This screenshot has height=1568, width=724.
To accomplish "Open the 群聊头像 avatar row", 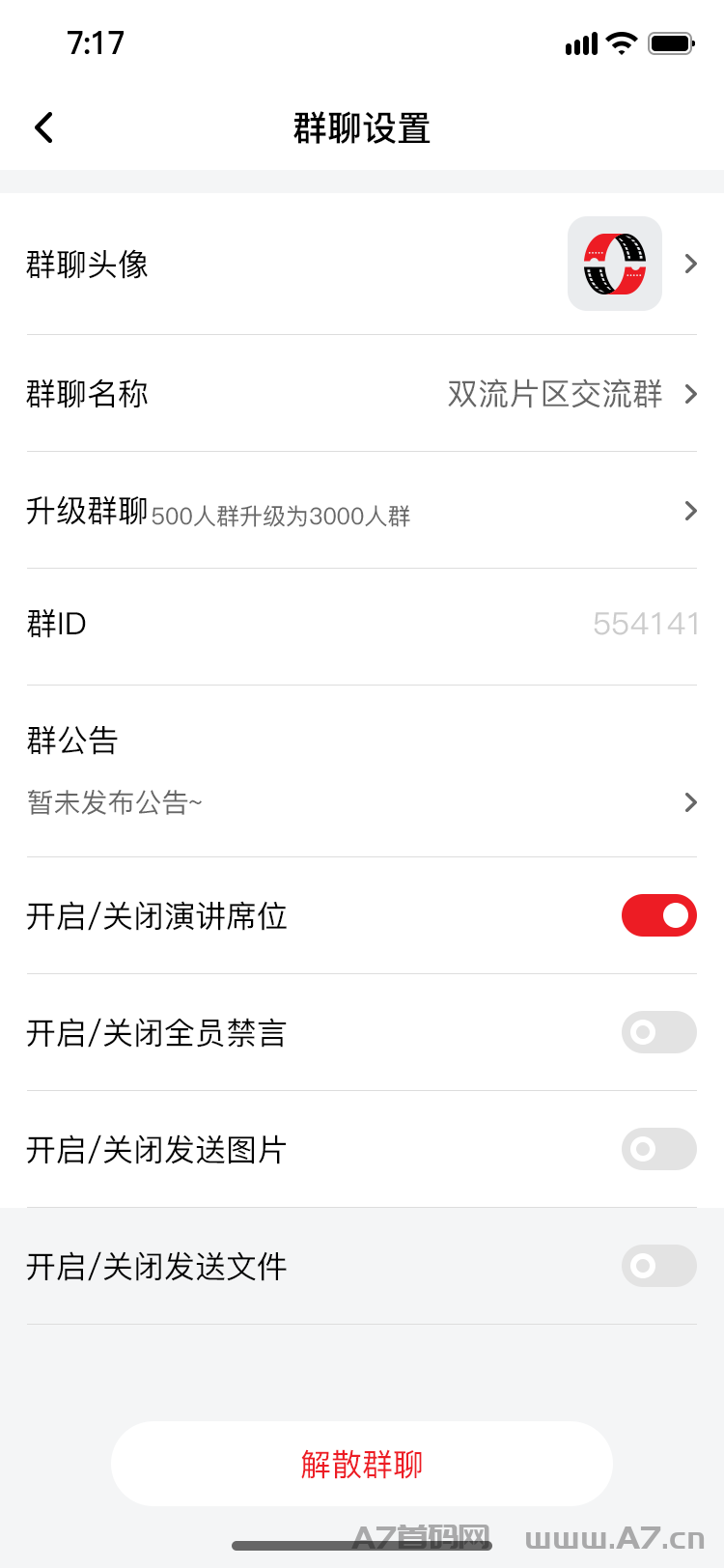I will tap(361, 264).
